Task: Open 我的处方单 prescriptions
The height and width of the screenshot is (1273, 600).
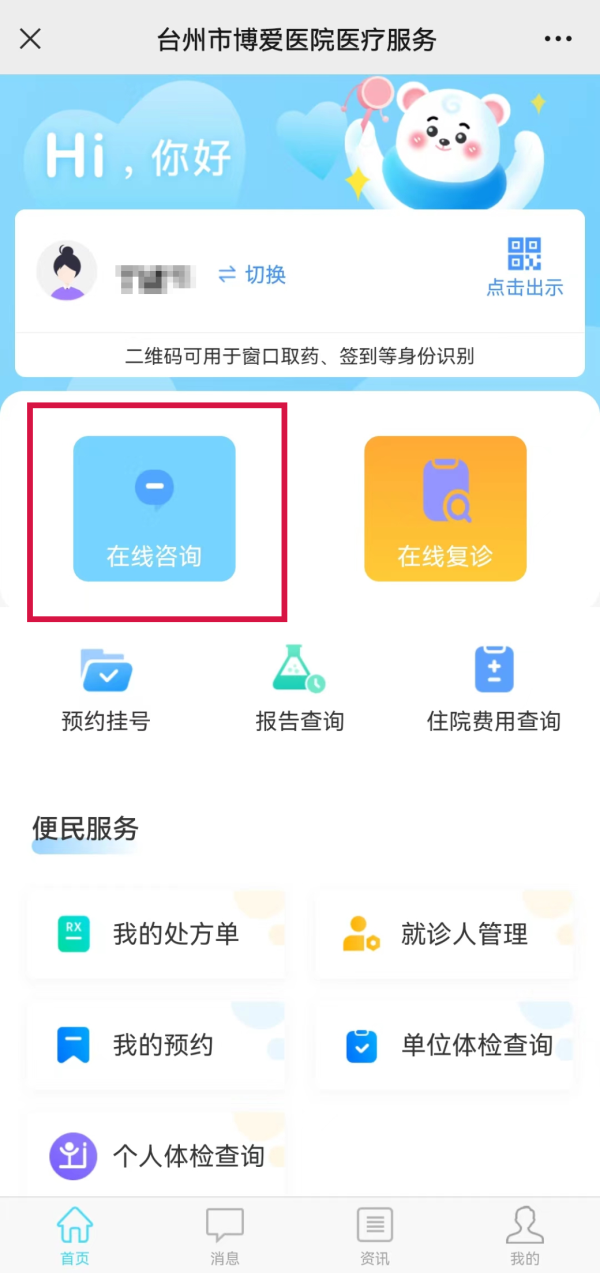Action: point(155,934)
